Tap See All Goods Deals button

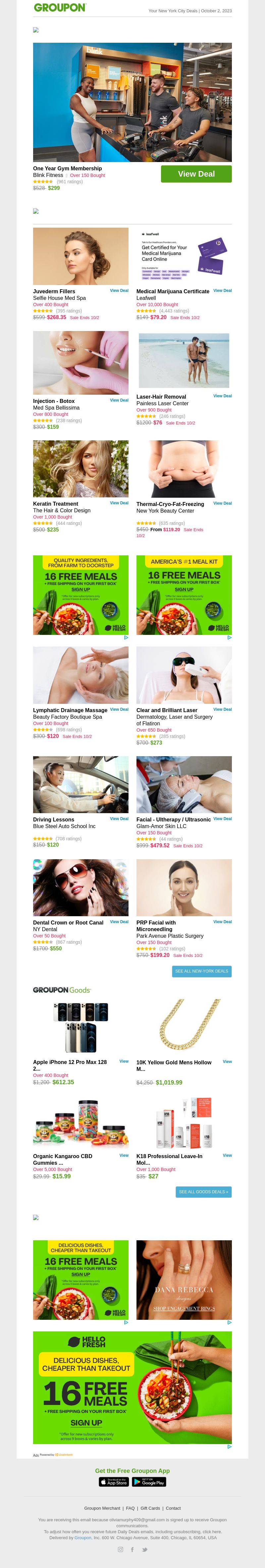(x=203, y=1192)
